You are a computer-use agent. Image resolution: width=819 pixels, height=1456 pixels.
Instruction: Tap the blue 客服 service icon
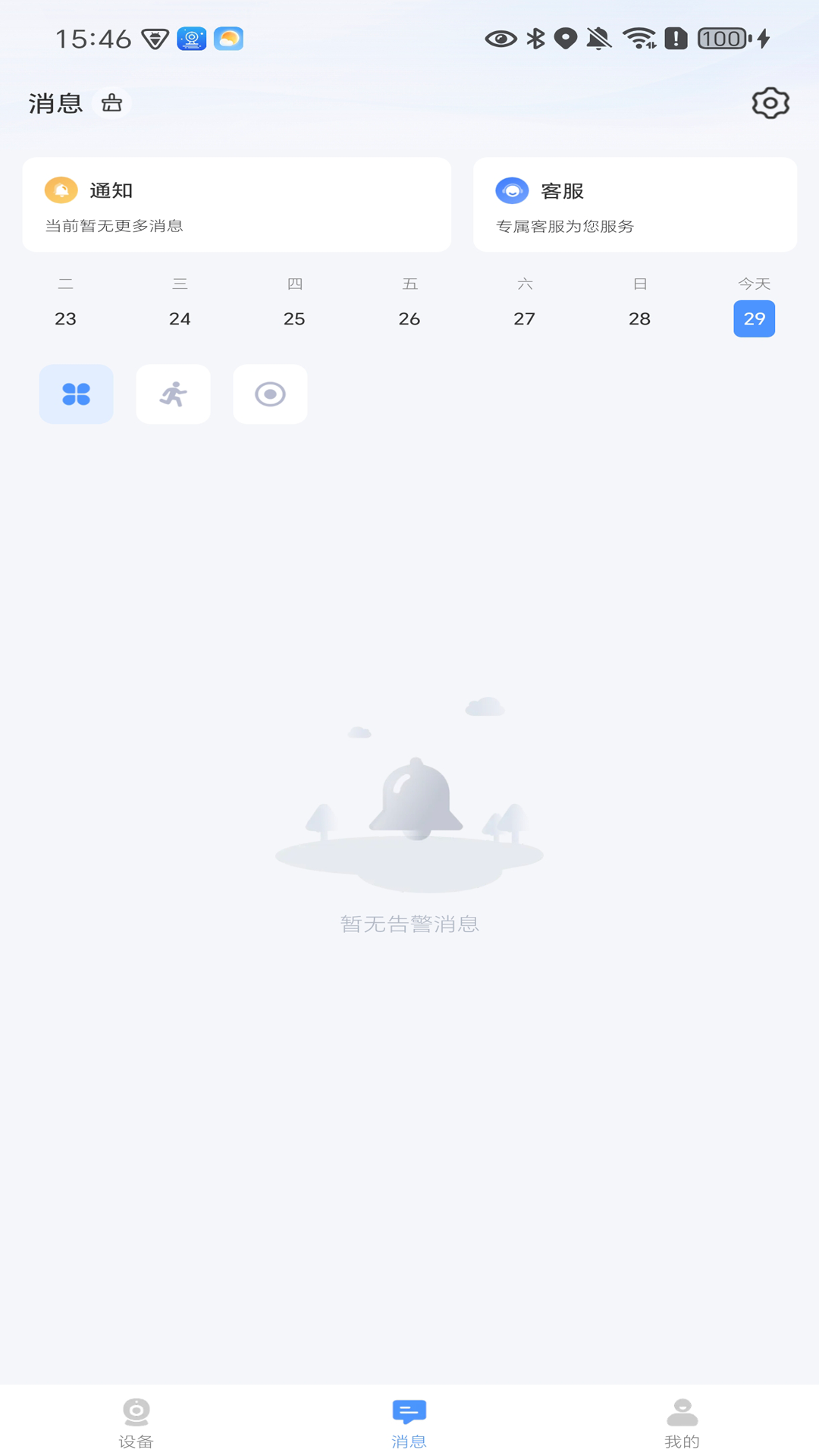pos(512,190)
